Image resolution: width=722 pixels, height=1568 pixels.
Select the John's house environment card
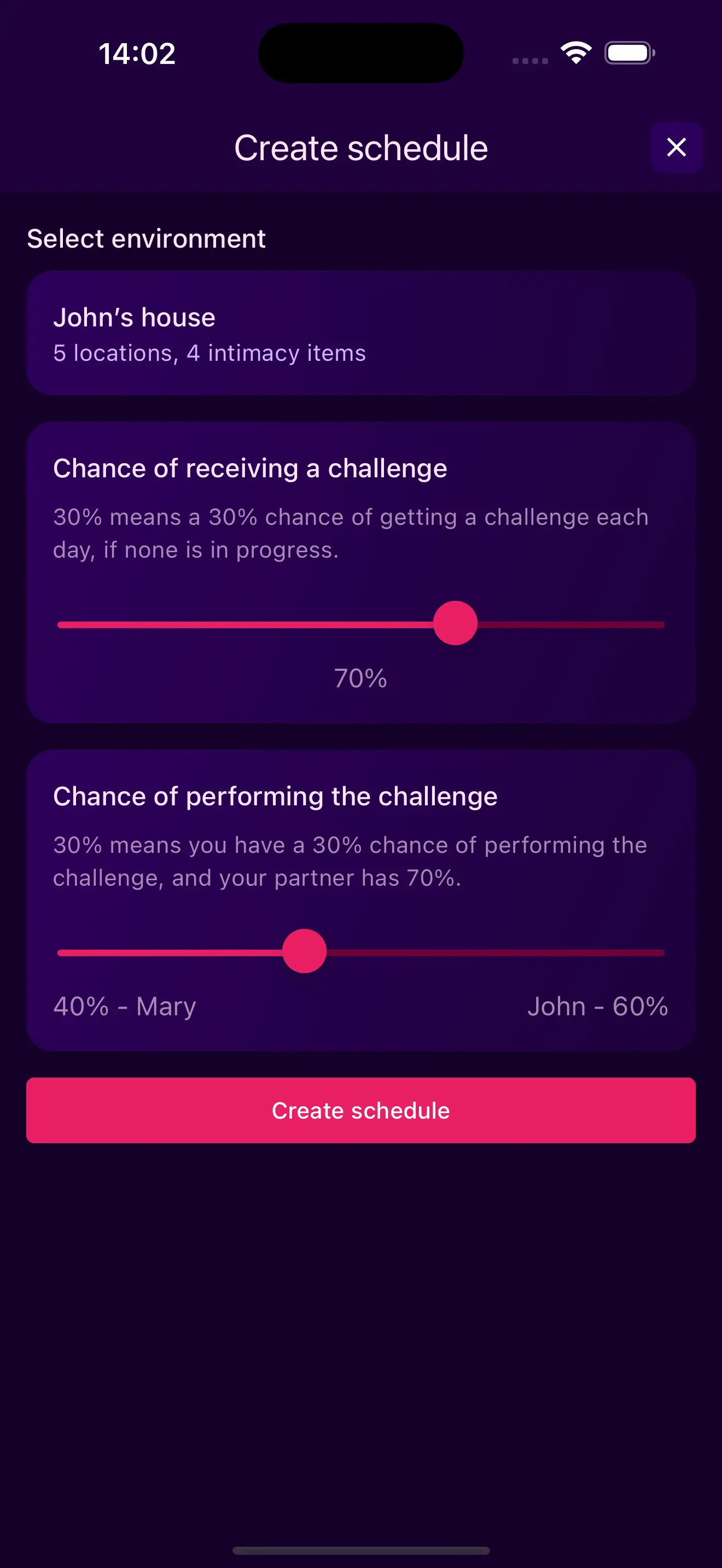[360, 334]
